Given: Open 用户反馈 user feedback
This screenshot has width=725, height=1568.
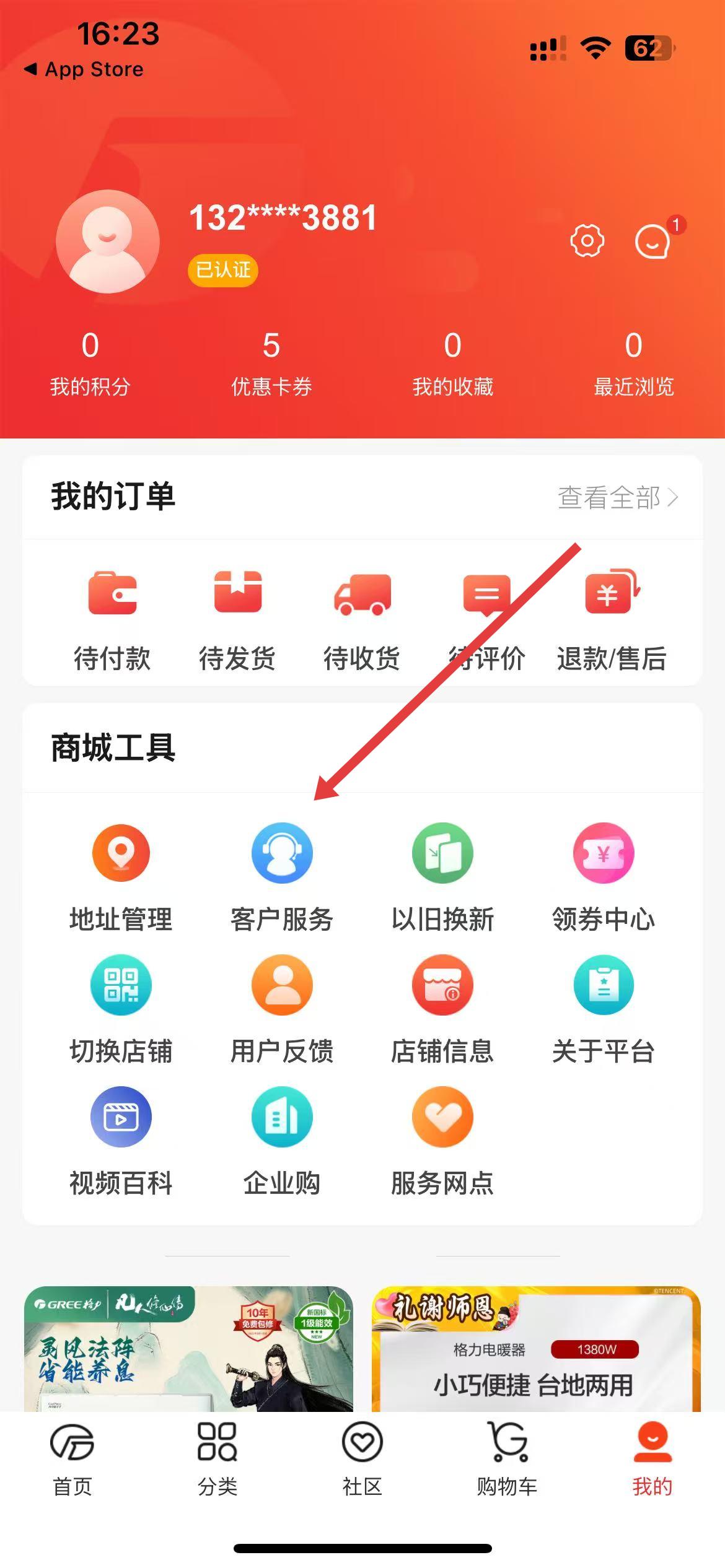Looking at the screenshot, I should tap(282, 1008).
